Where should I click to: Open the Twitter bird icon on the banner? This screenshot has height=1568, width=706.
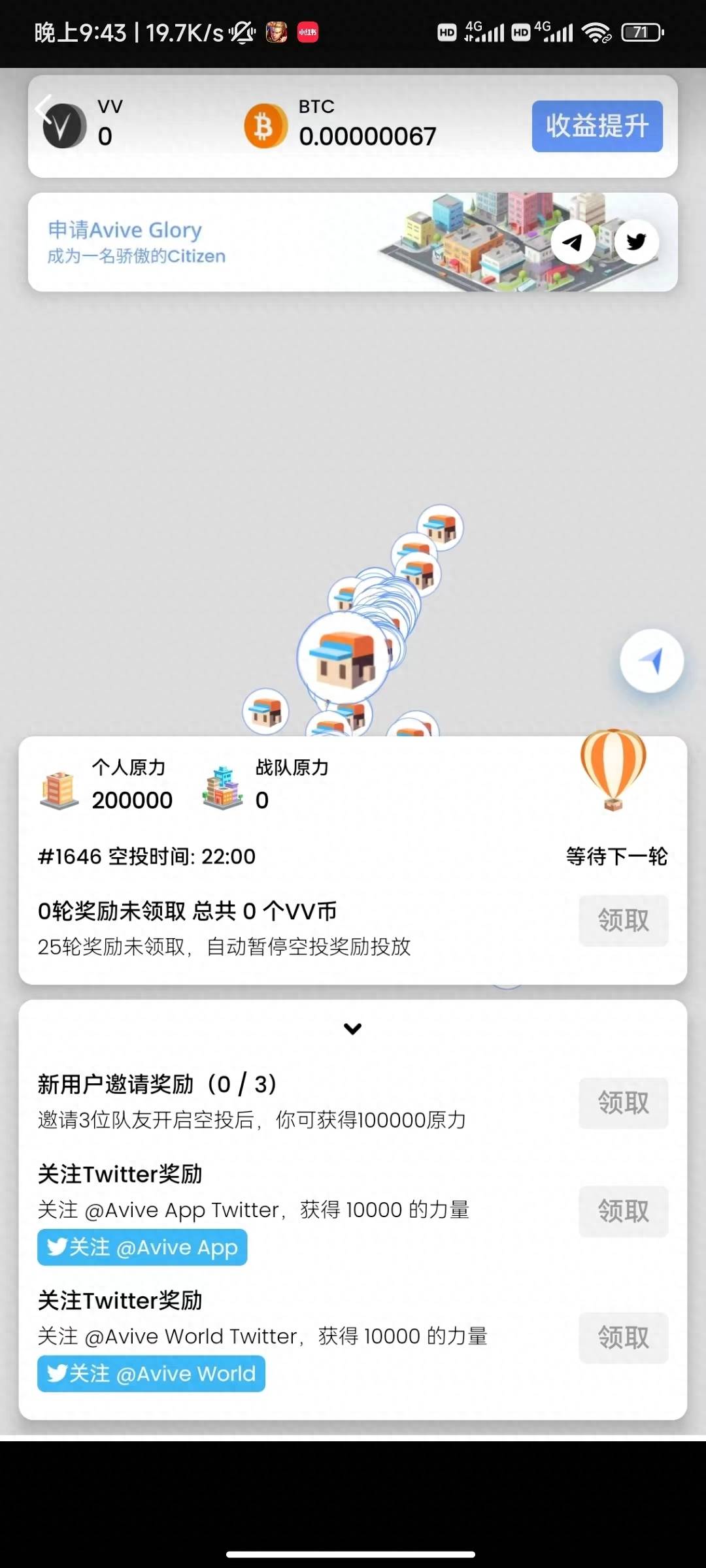click(x=636, y=242)
